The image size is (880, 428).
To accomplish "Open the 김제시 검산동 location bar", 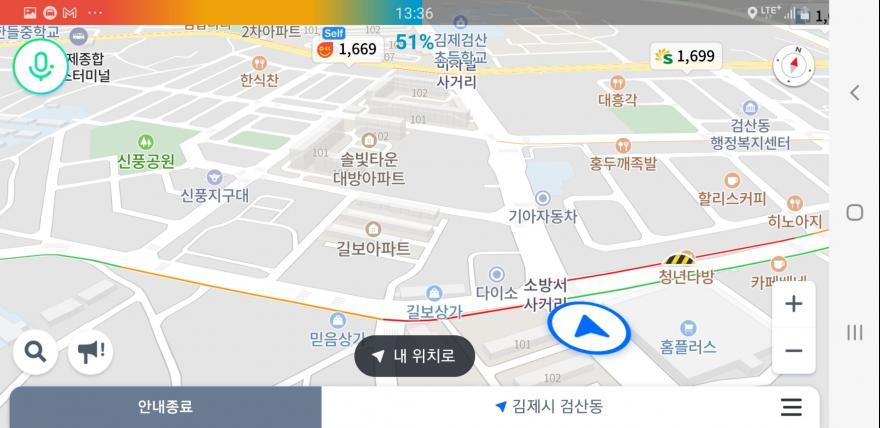I will click(x=549, y=407).
